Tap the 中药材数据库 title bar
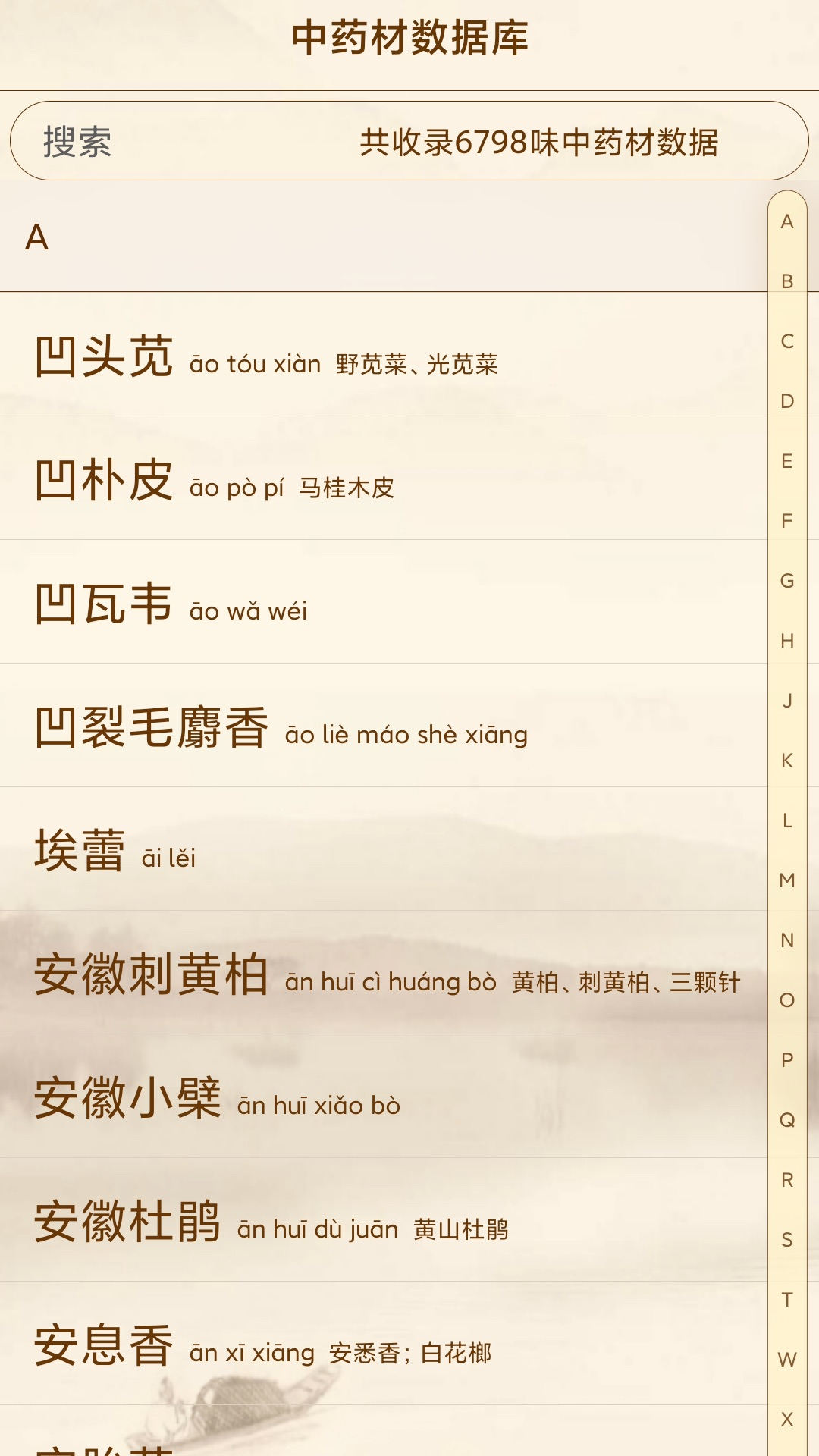 click(409, 39)
